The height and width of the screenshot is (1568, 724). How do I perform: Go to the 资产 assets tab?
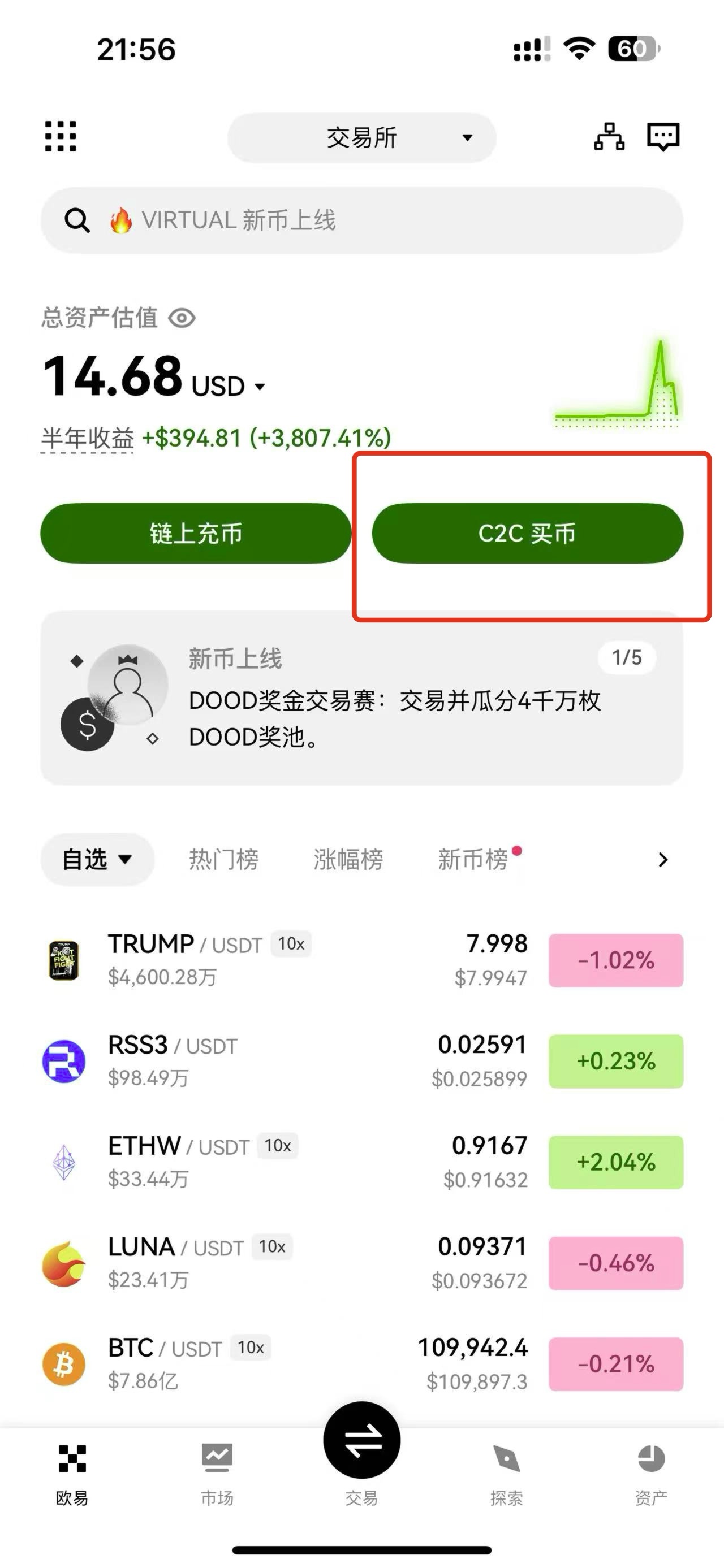pyautogui.click(x=651, y=1473)
